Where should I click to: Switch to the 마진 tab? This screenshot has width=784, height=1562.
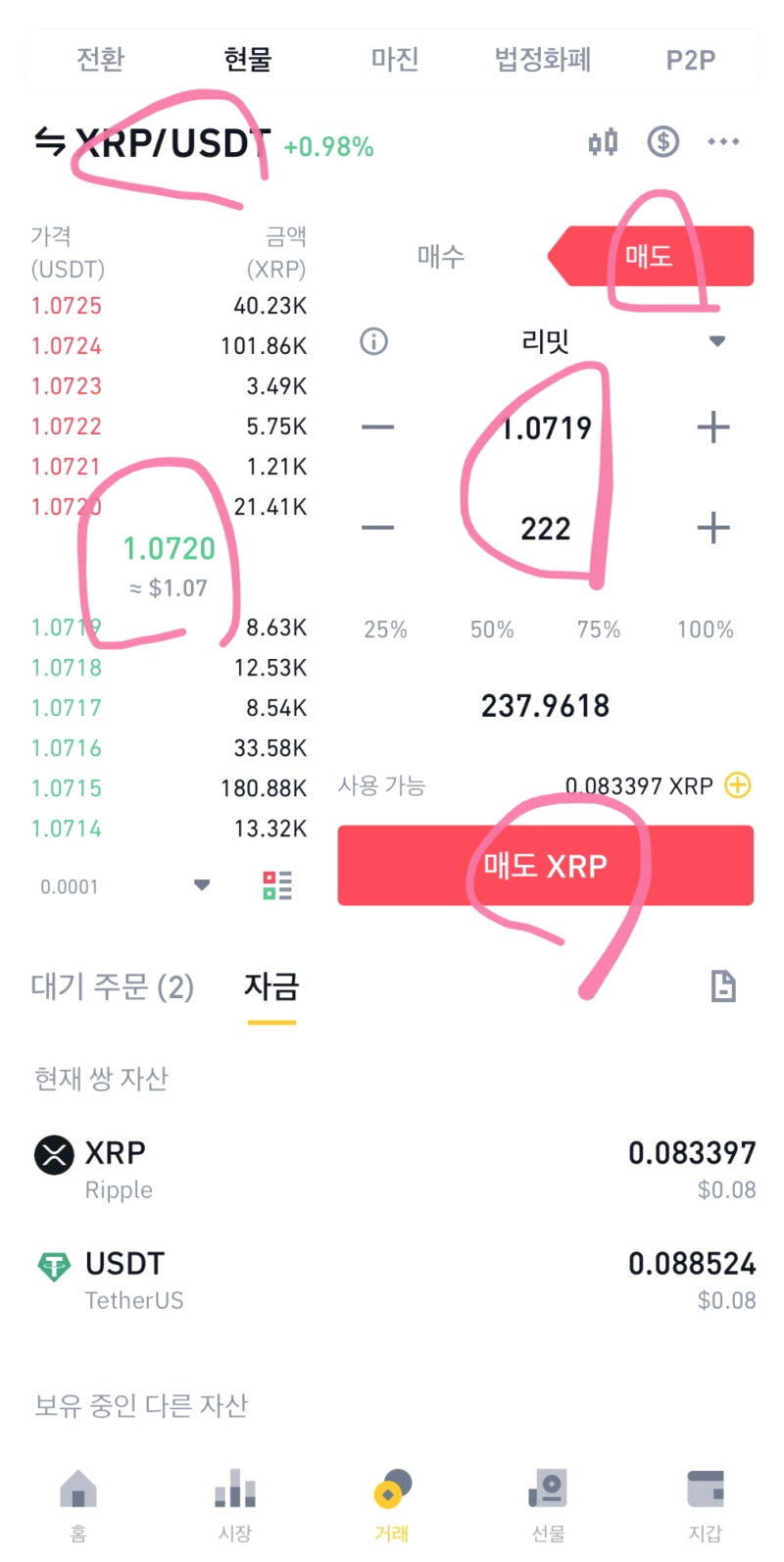pos(395,59)
